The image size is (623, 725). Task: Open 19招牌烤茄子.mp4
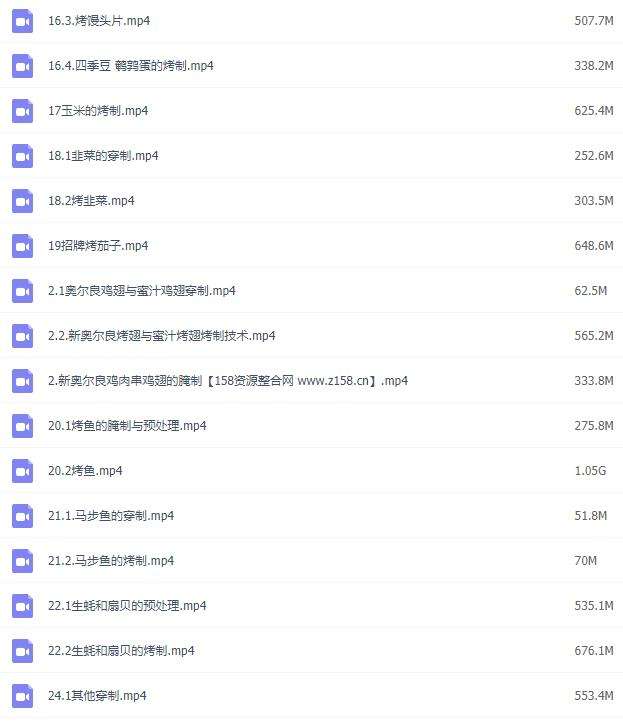pyautogui.click(x=98, y=246)
